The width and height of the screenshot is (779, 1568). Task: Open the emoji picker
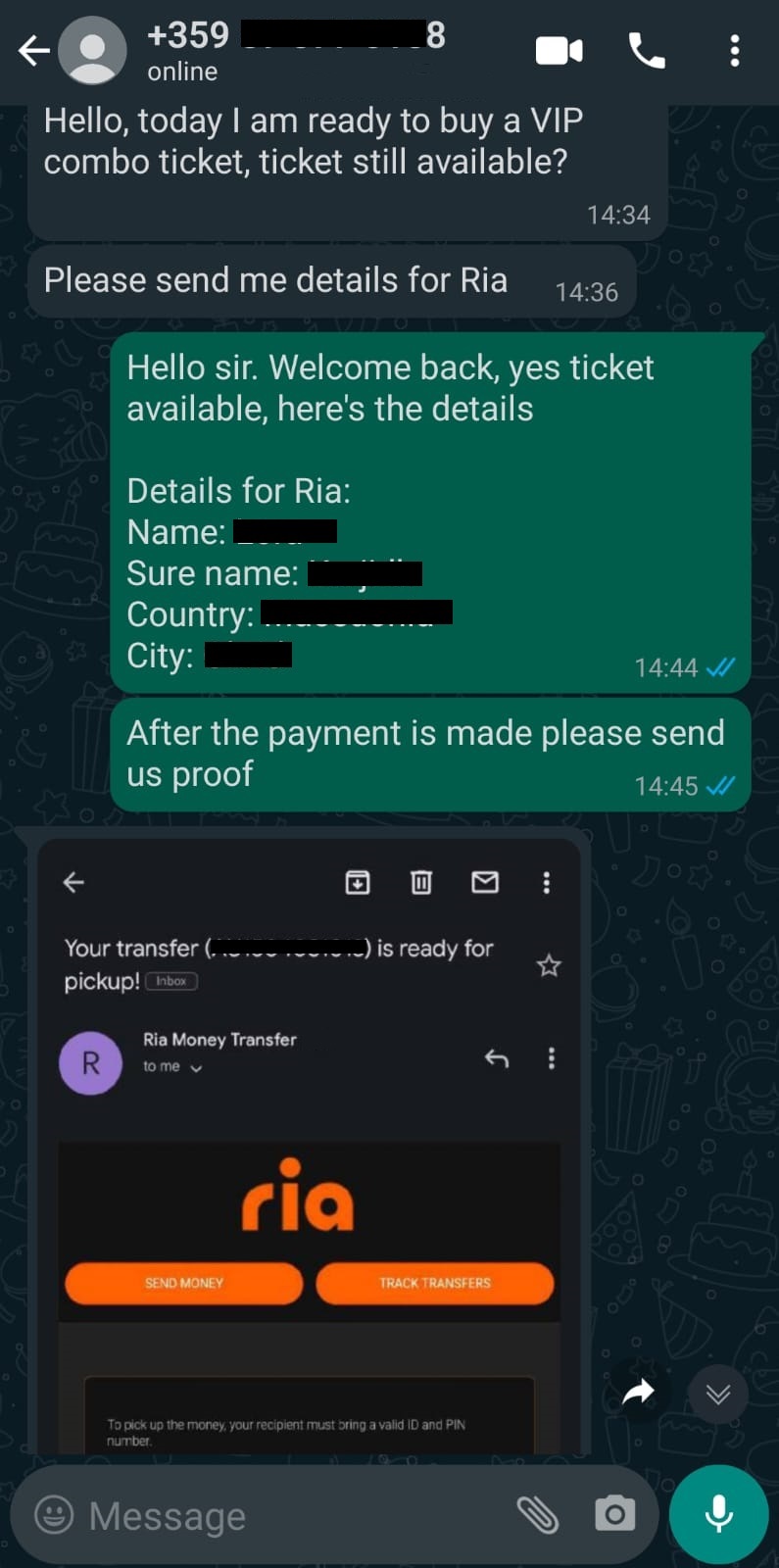54,1515
